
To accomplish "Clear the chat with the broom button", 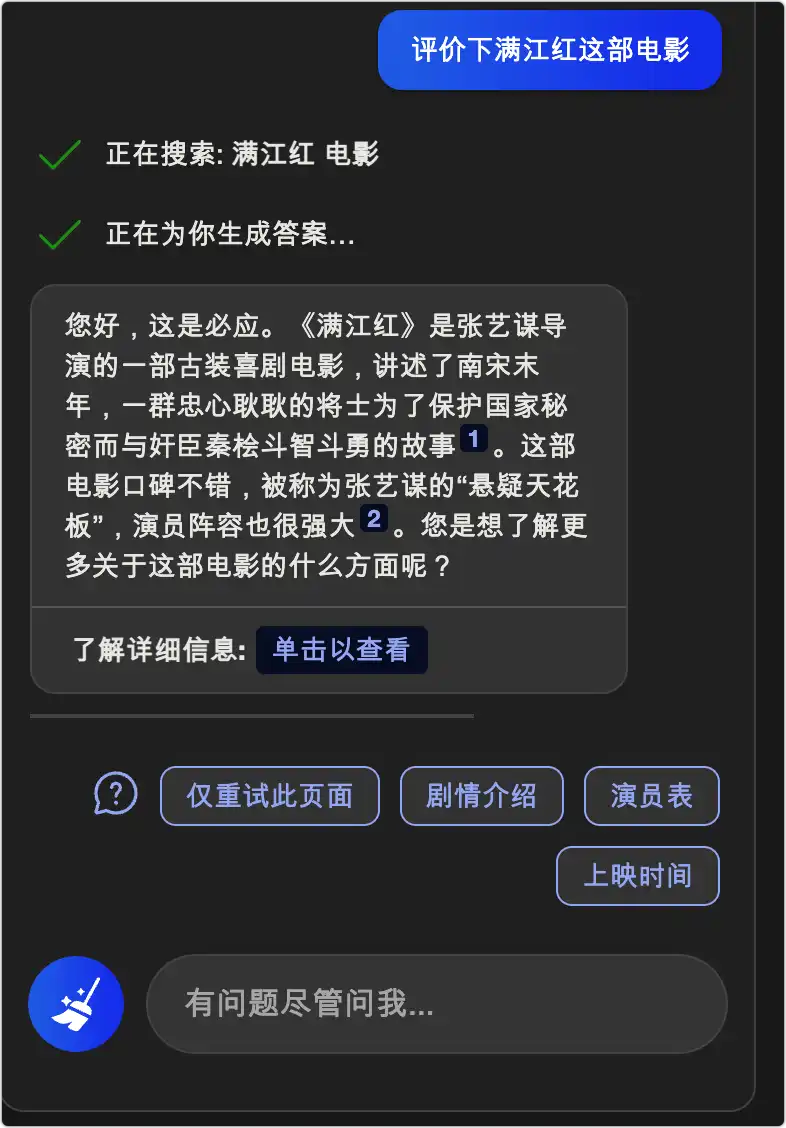I will 76,1003.
